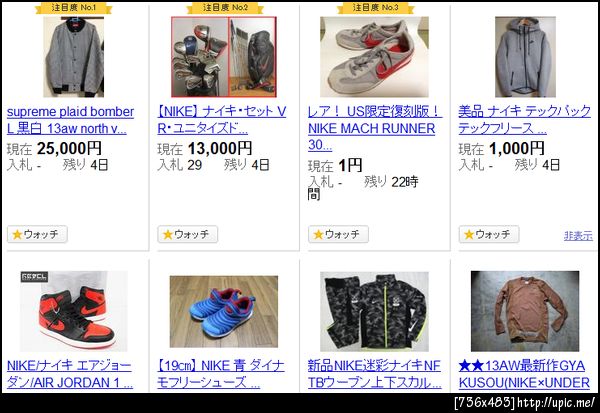Open the NIKE Air Jordan 1 listing link
This screenshot has width=600, height=413.
tap(69, 374)
